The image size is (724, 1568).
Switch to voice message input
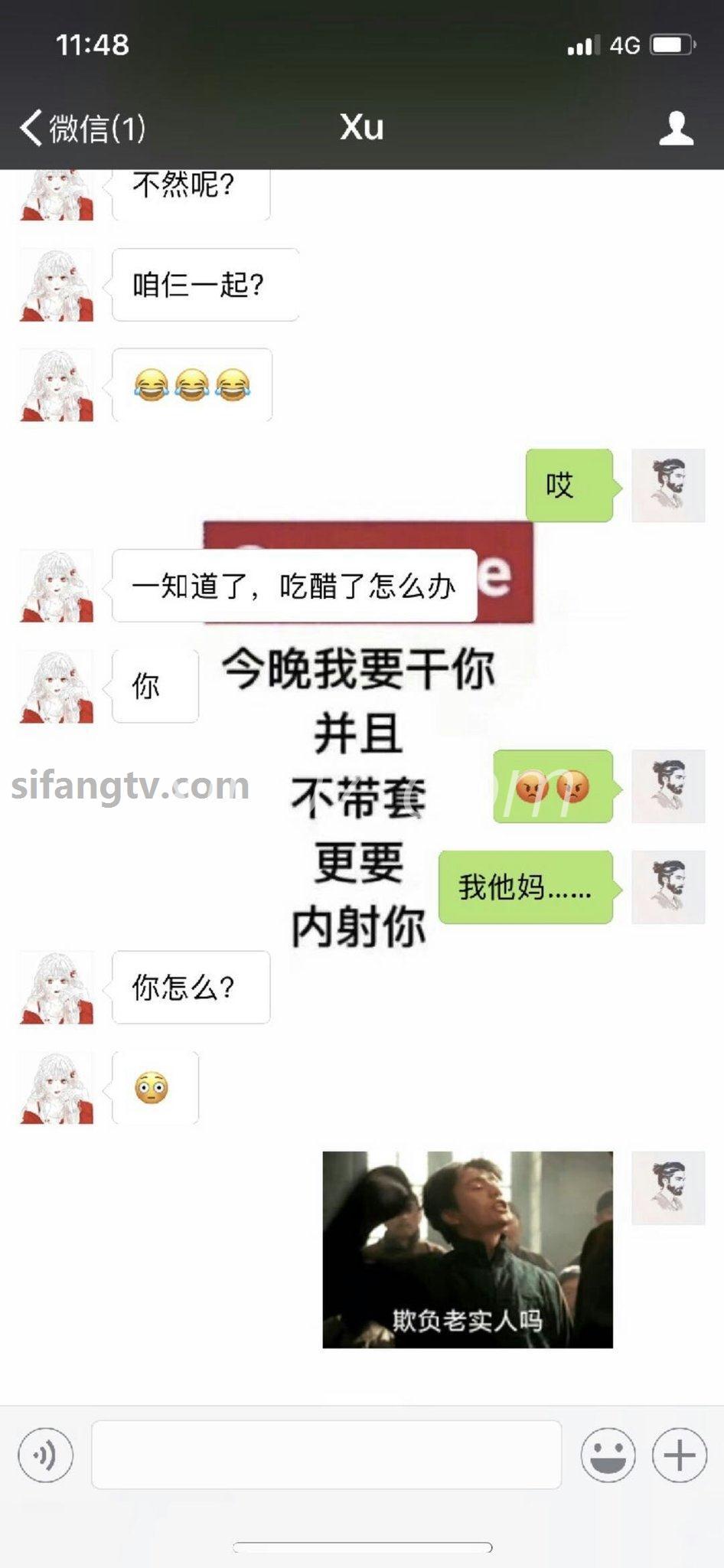(46, 1455)
